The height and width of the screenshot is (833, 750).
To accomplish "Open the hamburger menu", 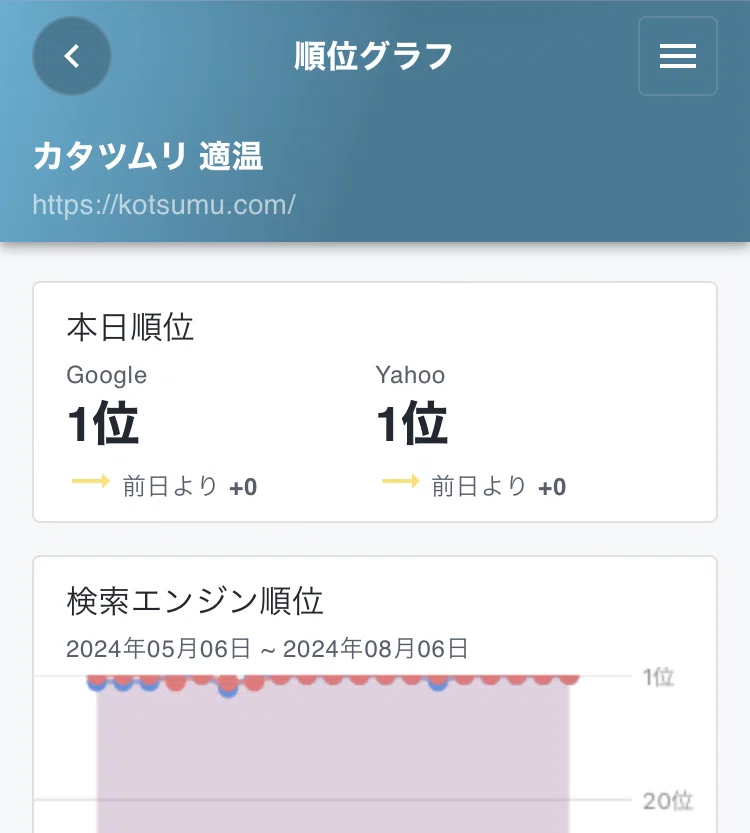I will pos(678,56).
